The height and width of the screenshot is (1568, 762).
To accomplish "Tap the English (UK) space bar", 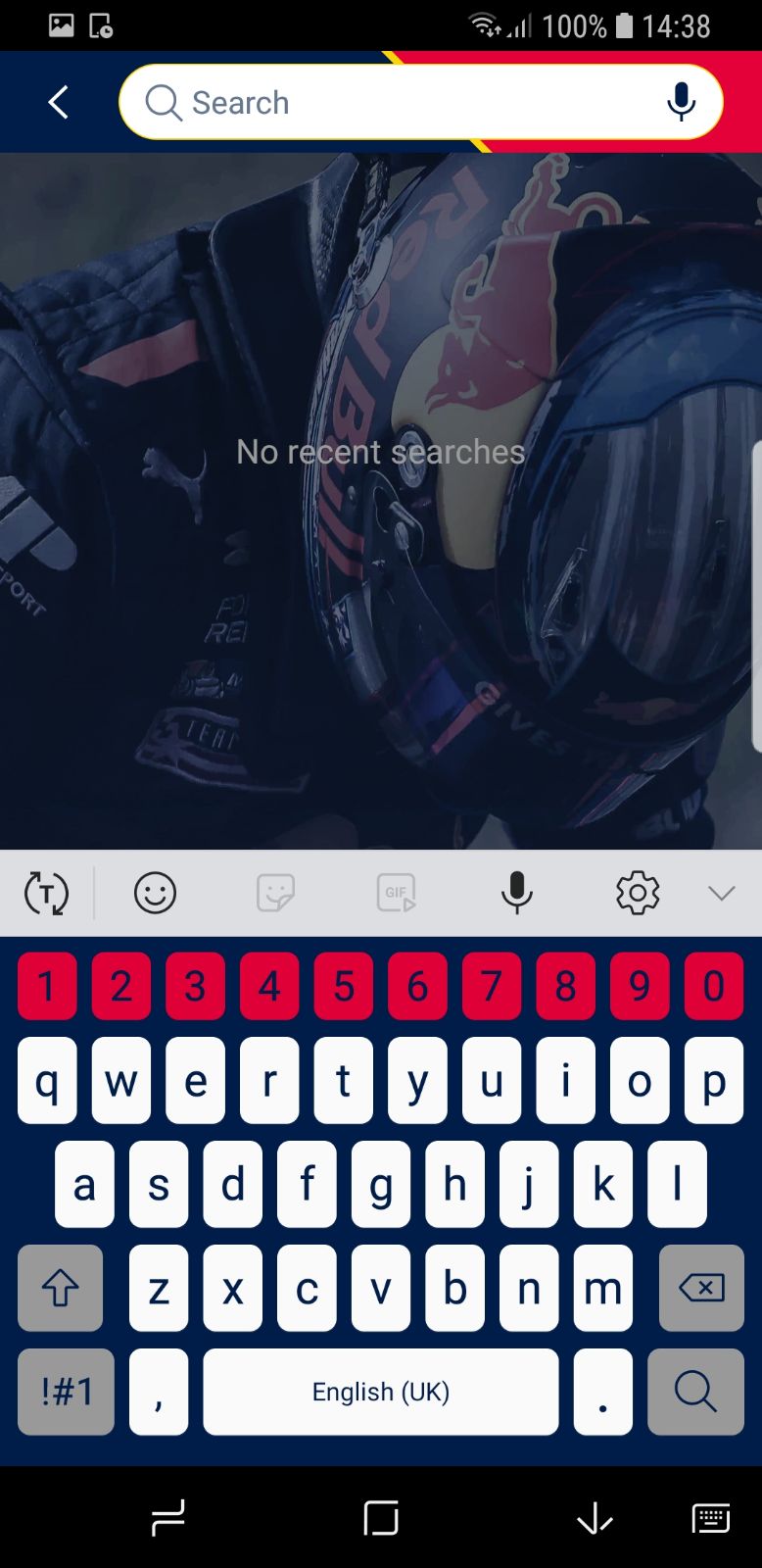I will (380, 1392).
